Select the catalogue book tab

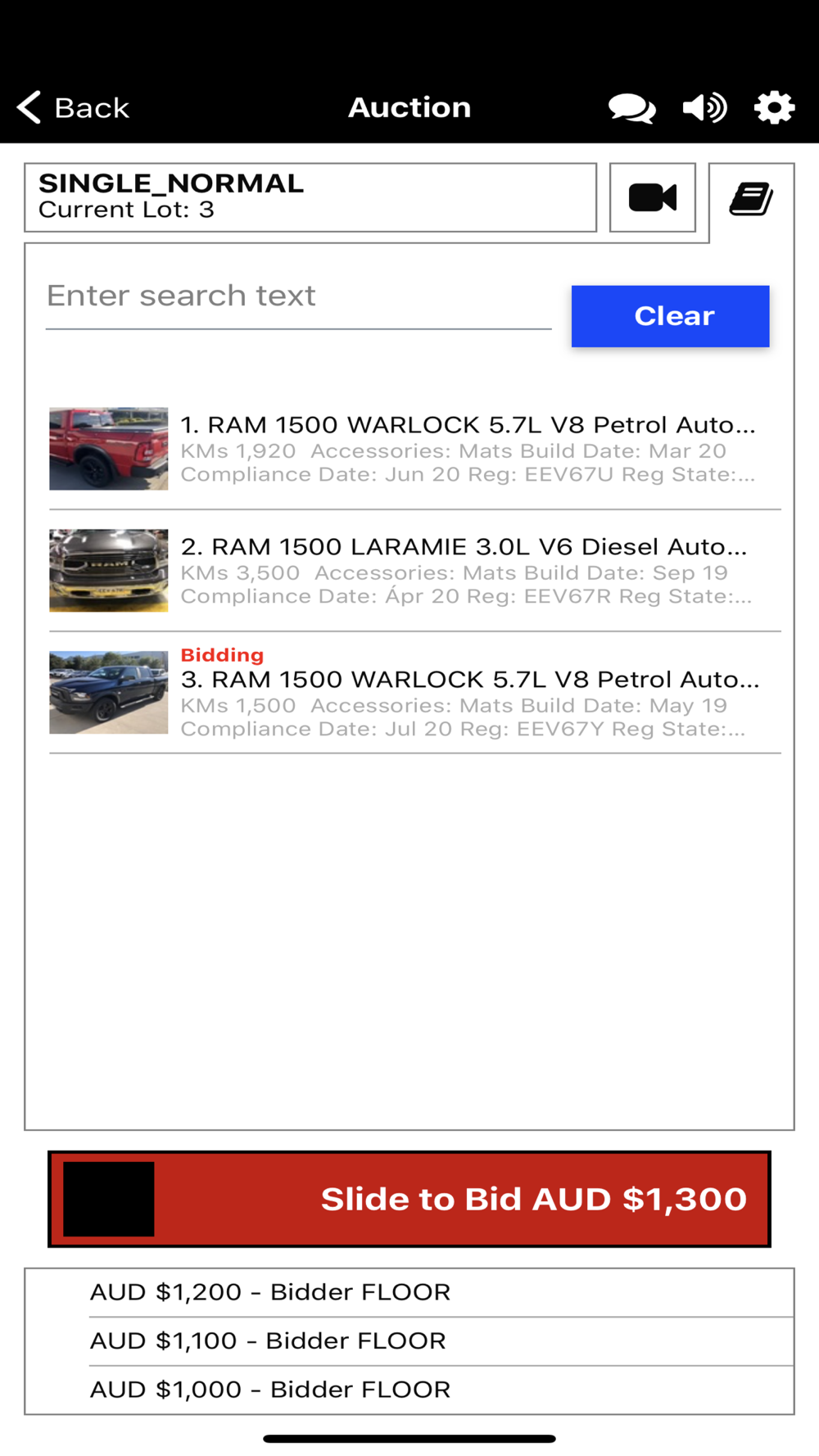click(x=751, y=199)
